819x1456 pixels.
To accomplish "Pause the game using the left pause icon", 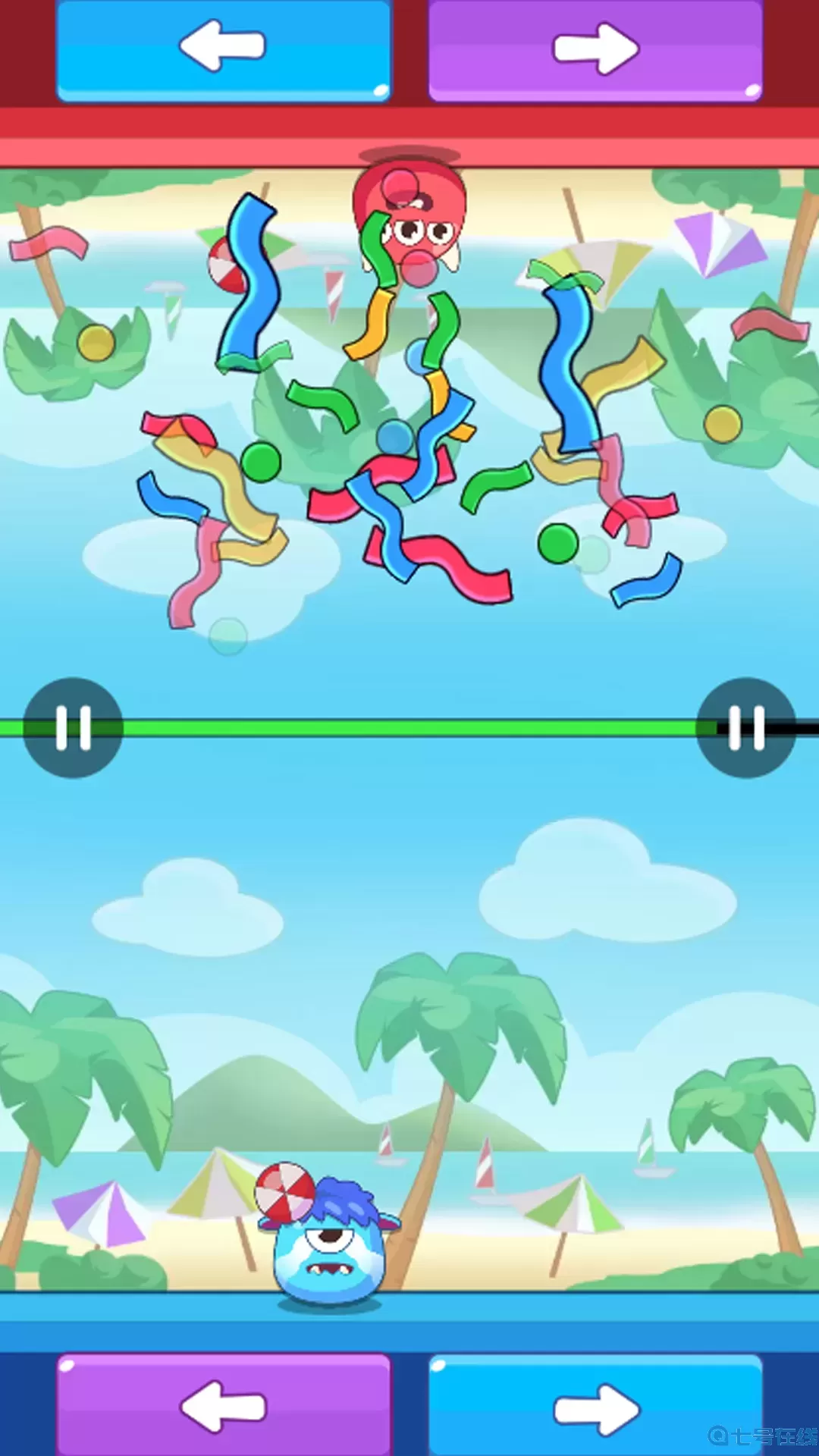I will (73, 728).
